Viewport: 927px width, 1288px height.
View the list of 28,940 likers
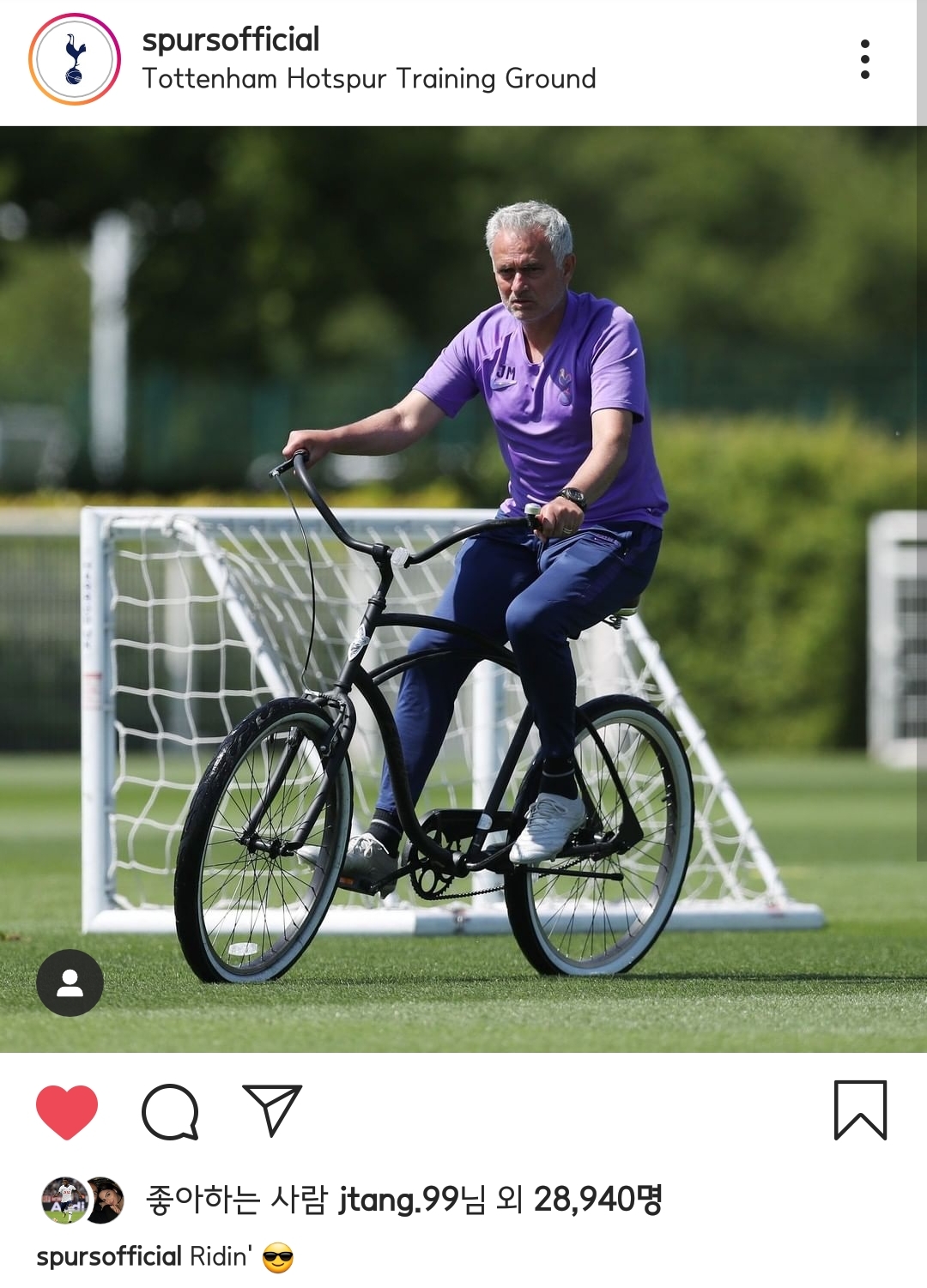click(x=597, y=1199)
